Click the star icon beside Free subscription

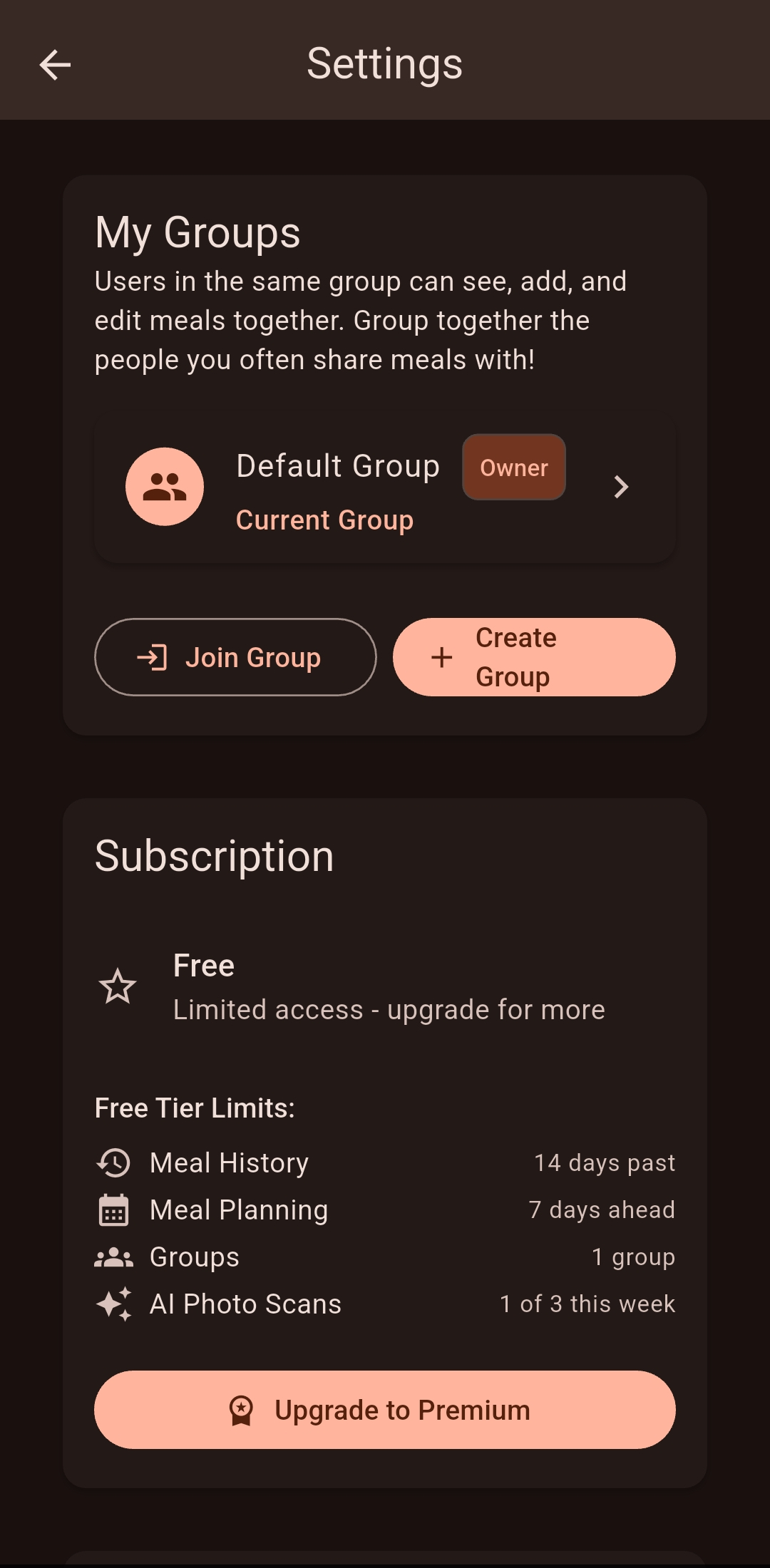pos(117,986)
